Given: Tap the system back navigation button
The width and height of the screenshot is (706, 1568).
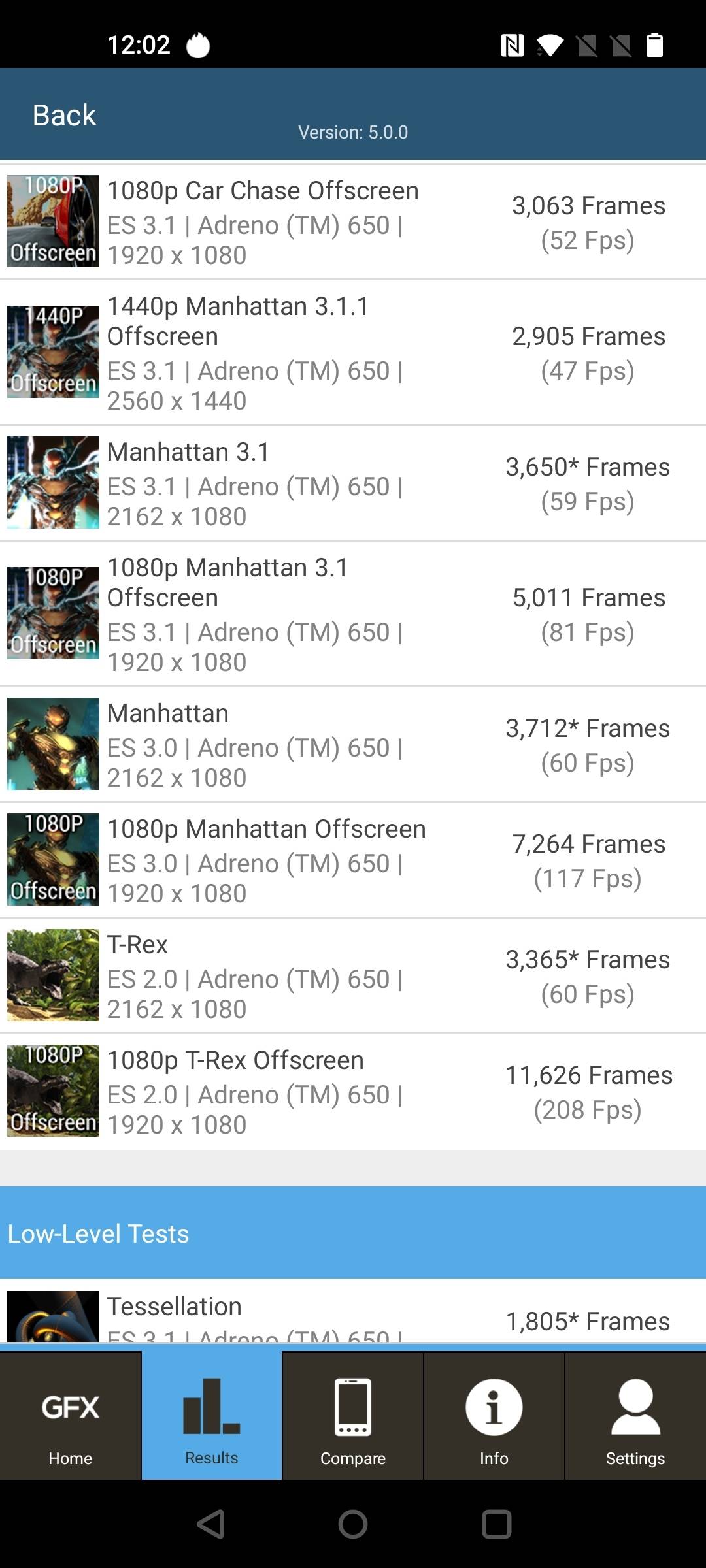Looking at the screenshot, I should pyautogui.click(x=210, y=1524).
